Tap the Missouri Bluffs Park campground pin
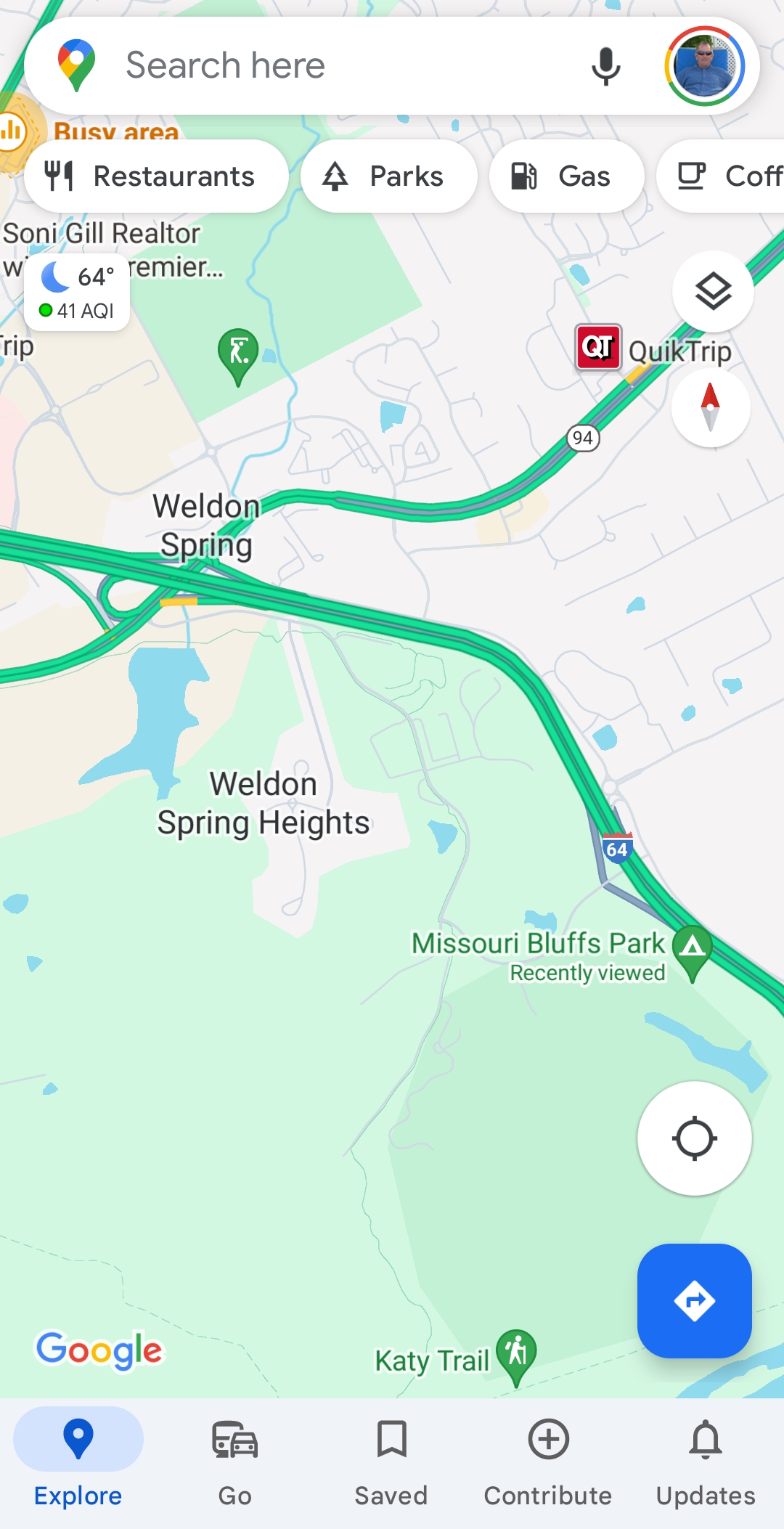 [694, 947]
